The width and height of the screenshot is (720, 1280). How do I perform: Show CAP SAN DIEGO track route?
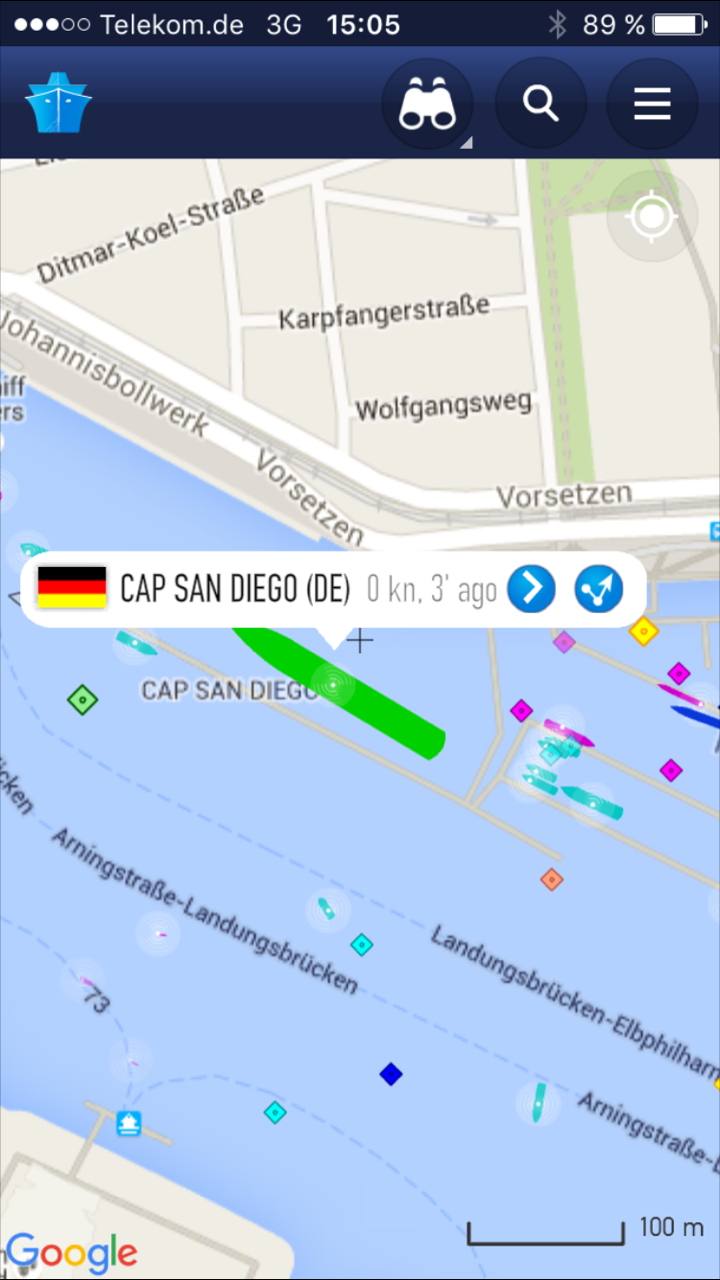599,589
